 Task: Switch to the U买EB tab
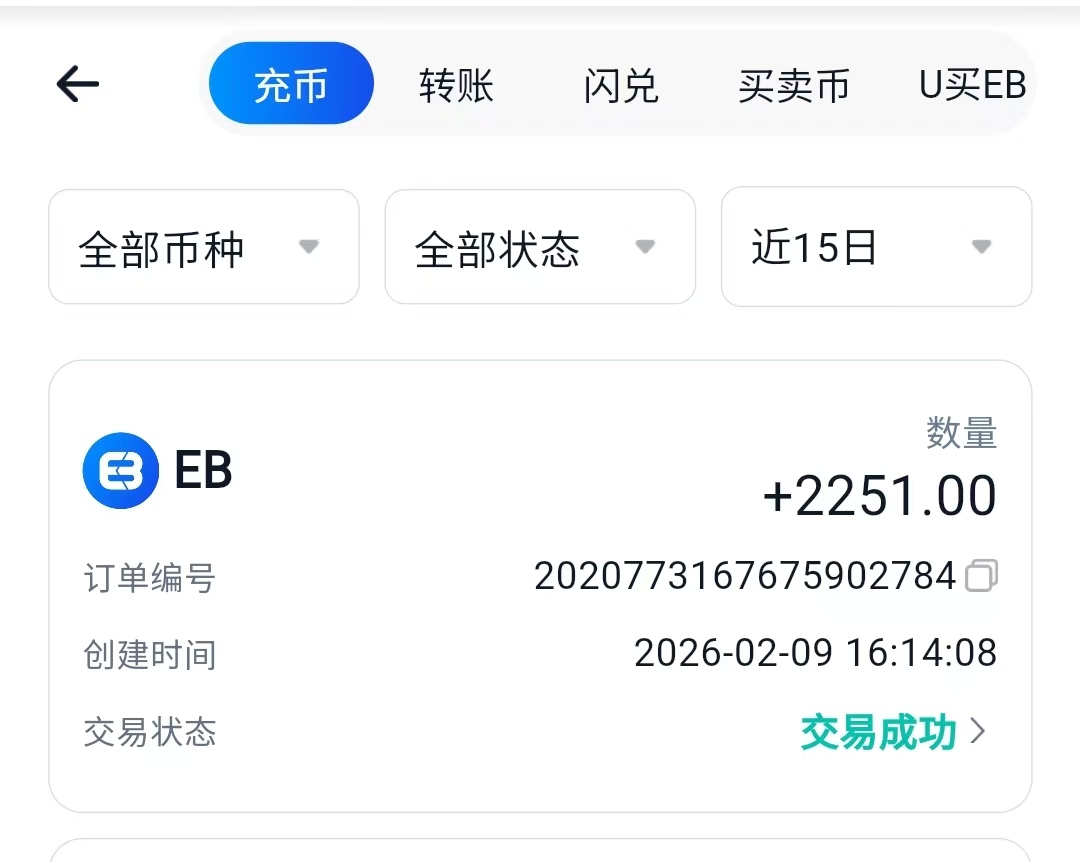pyautogui.click(x=972, y=86)
